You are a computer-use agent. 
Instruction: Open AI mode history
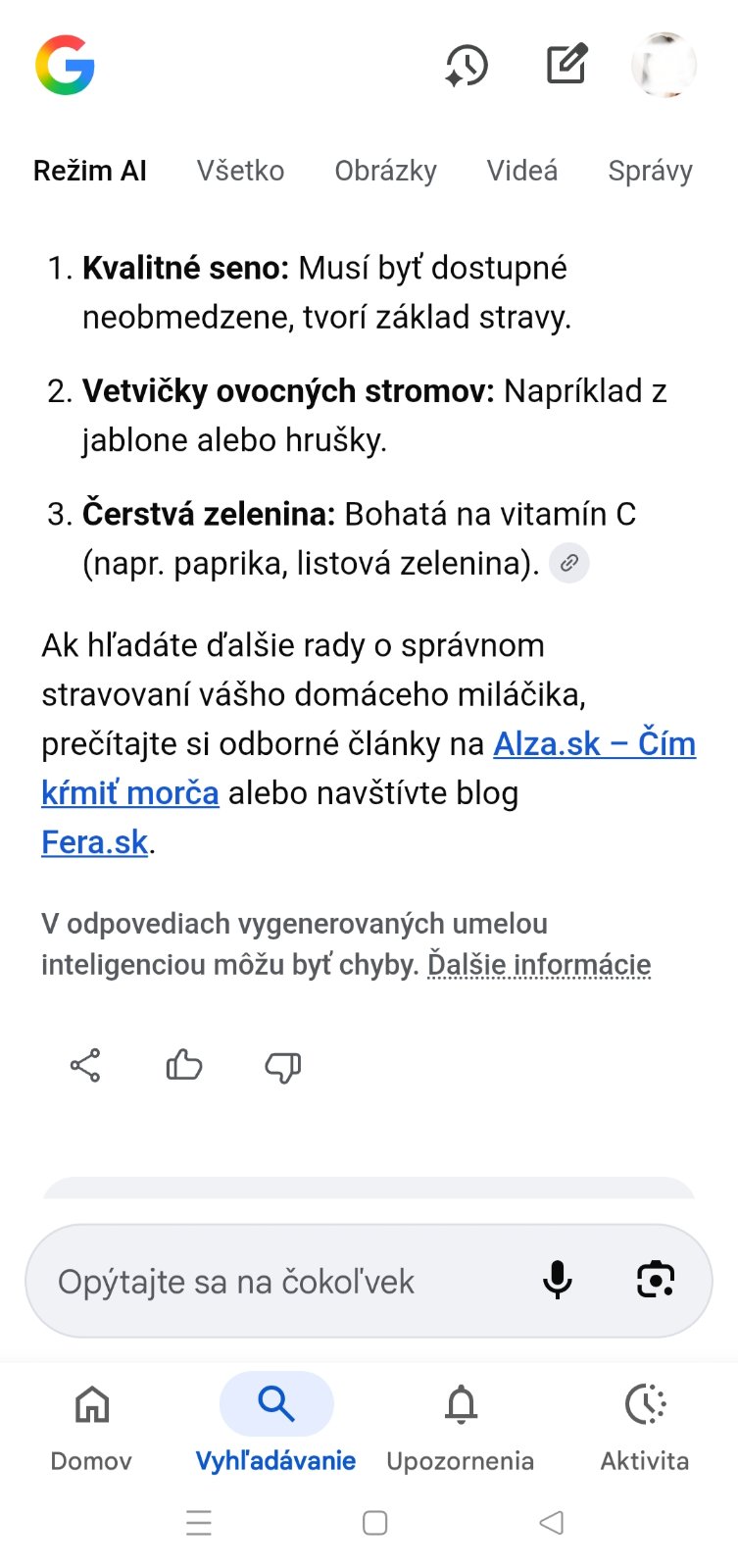(467, 66)
